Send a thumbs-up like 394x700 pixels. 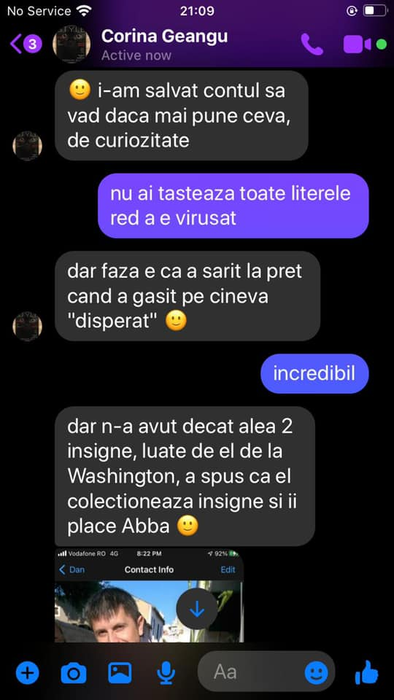[367, 672]
